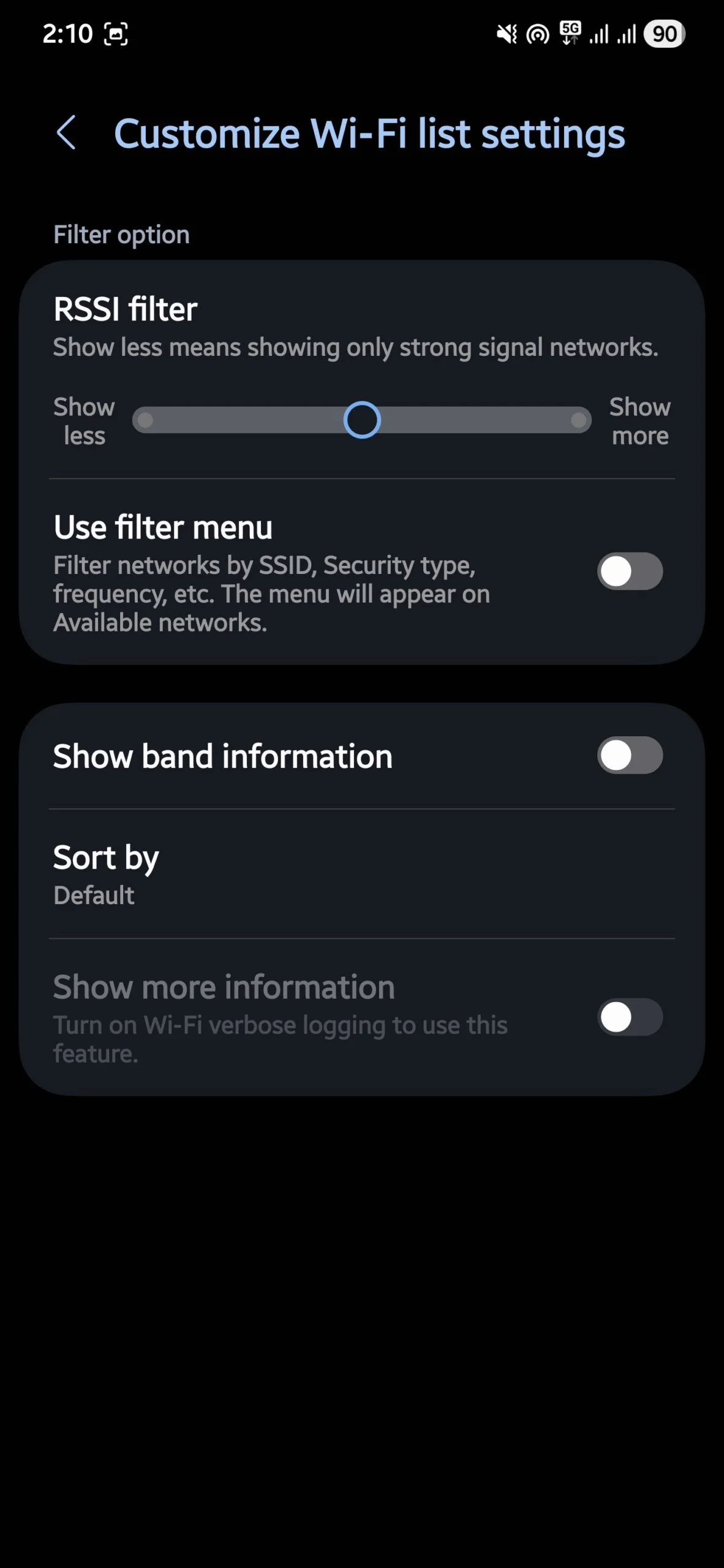
Task: Tap the back arrow navigation icon
Action: tap(67, 133)
